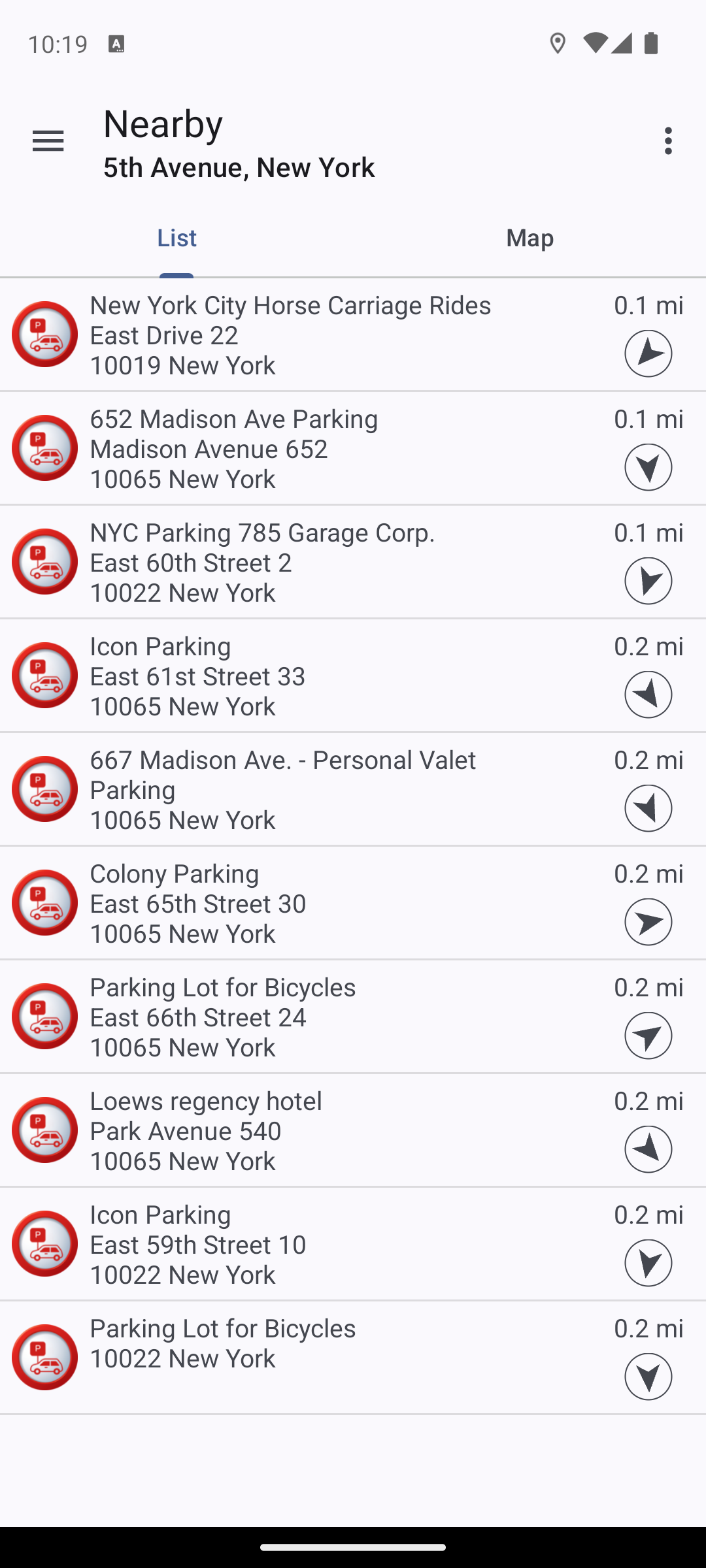
Task: Open the navigation drawer menu
Action: click(48, 141)
